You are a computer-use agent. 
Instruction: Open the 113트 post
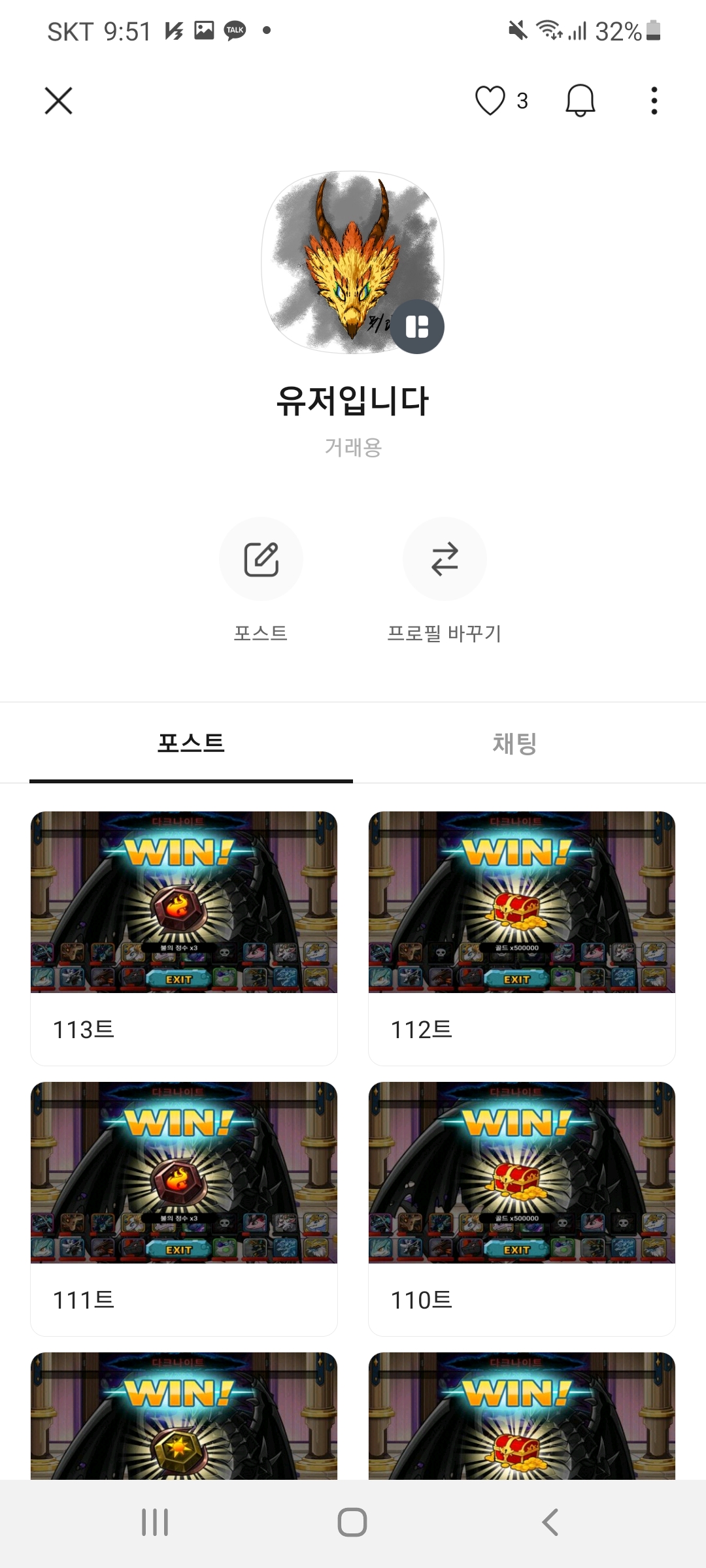184,938
